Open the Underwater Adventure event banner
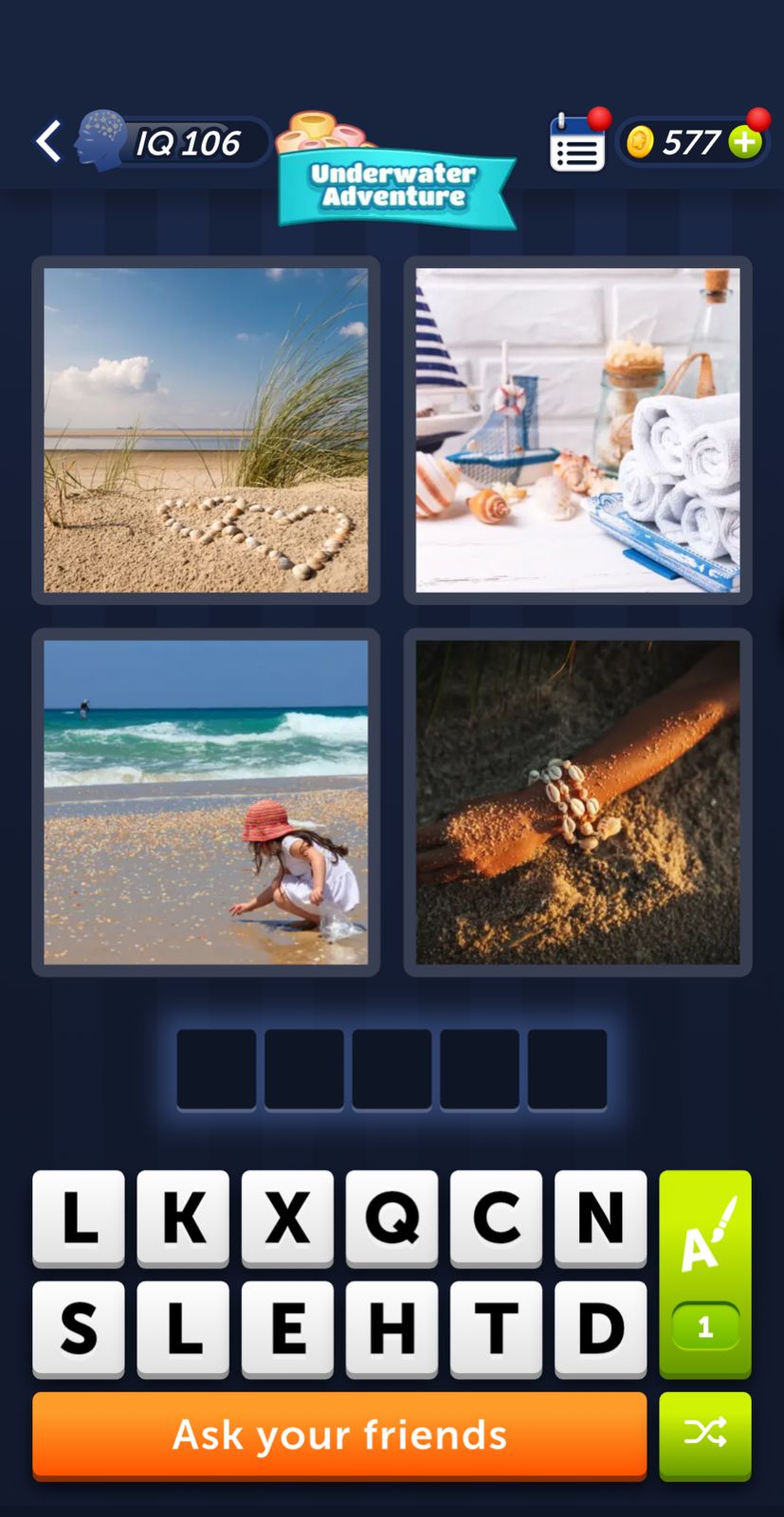 click(395, 180)
